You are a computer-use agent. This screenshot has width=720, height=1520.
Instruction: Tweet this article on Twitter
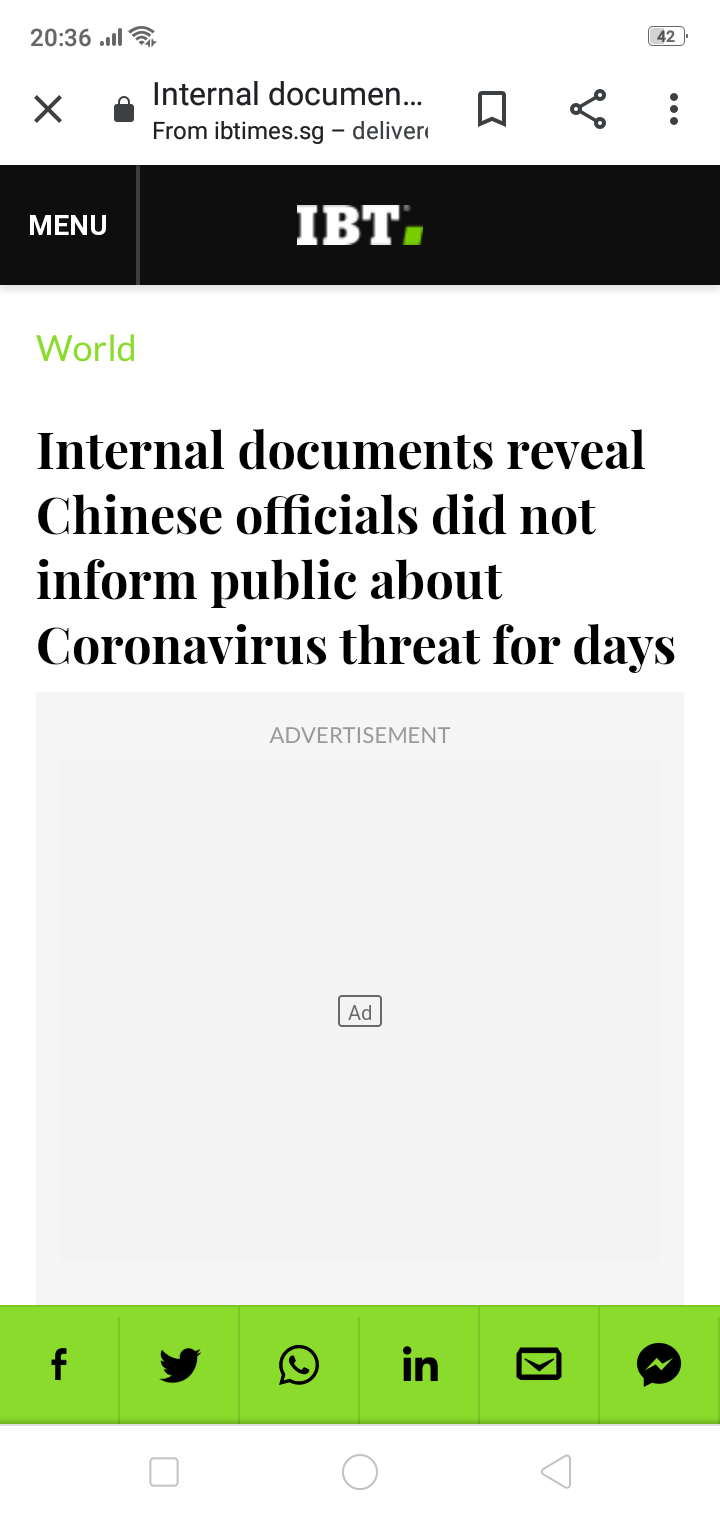tap(179, 1364)
